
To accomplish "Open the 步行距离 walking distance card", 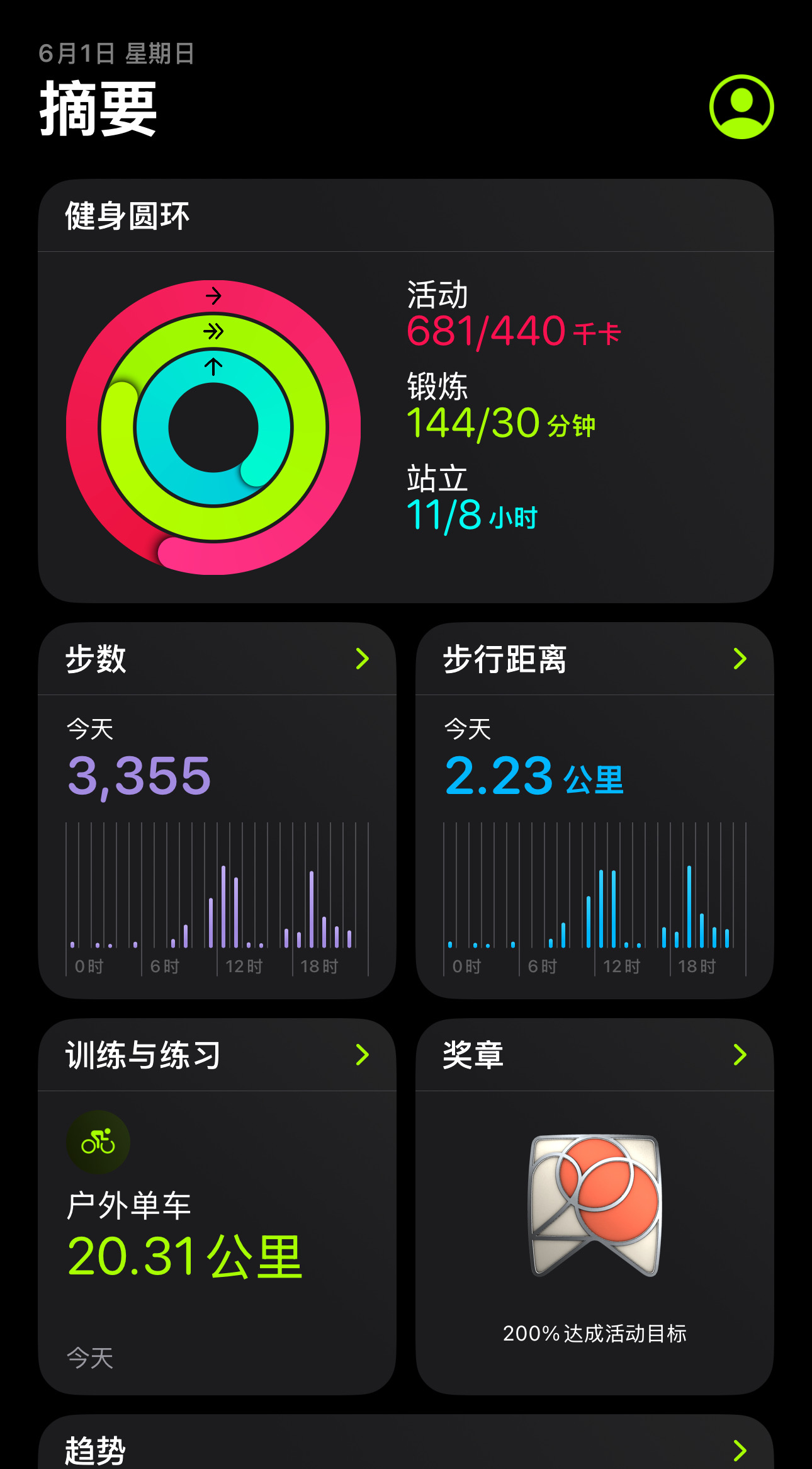I will [595, 810].
